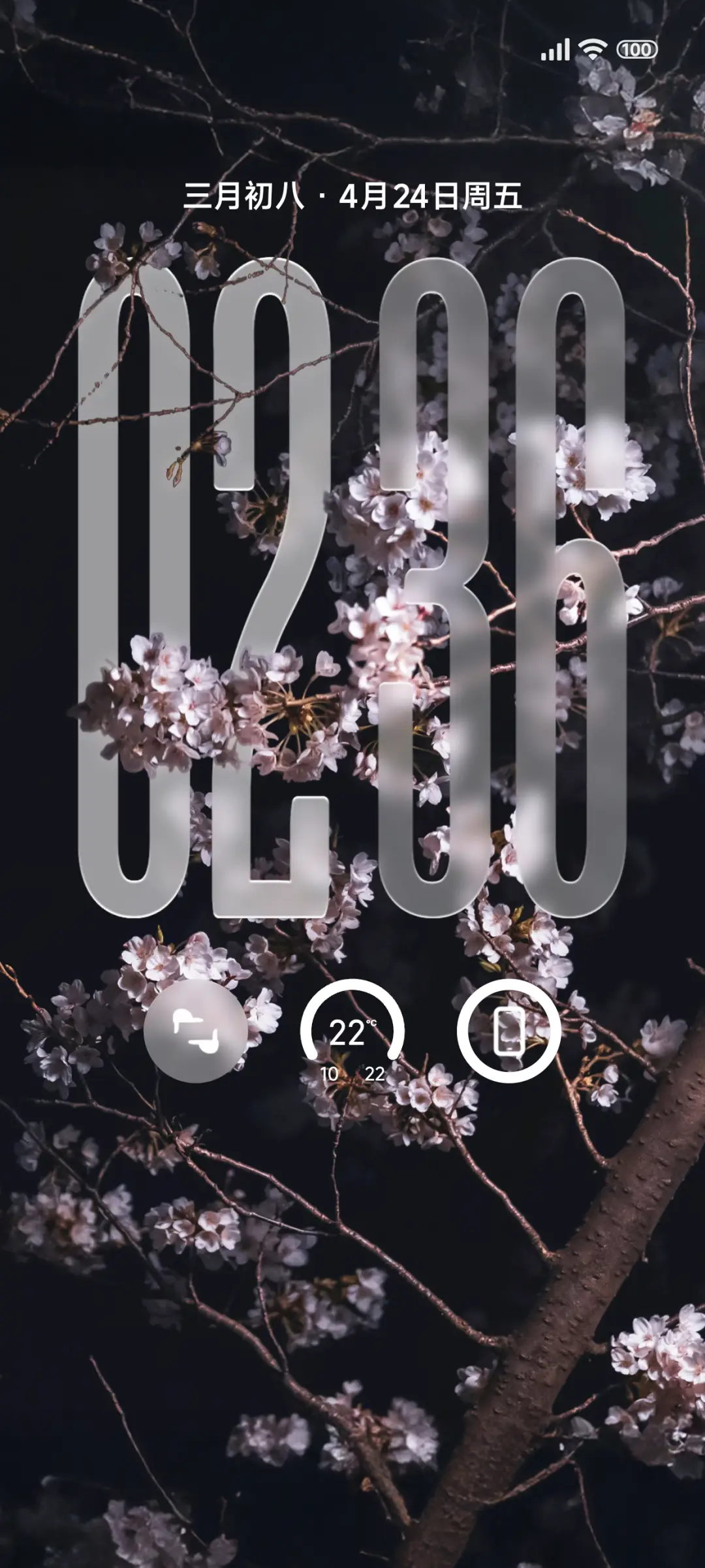This screenshot has width=705, height=1568.
Task: Tap the wallpaper switch widget
Action: (x=195, y=1031)
